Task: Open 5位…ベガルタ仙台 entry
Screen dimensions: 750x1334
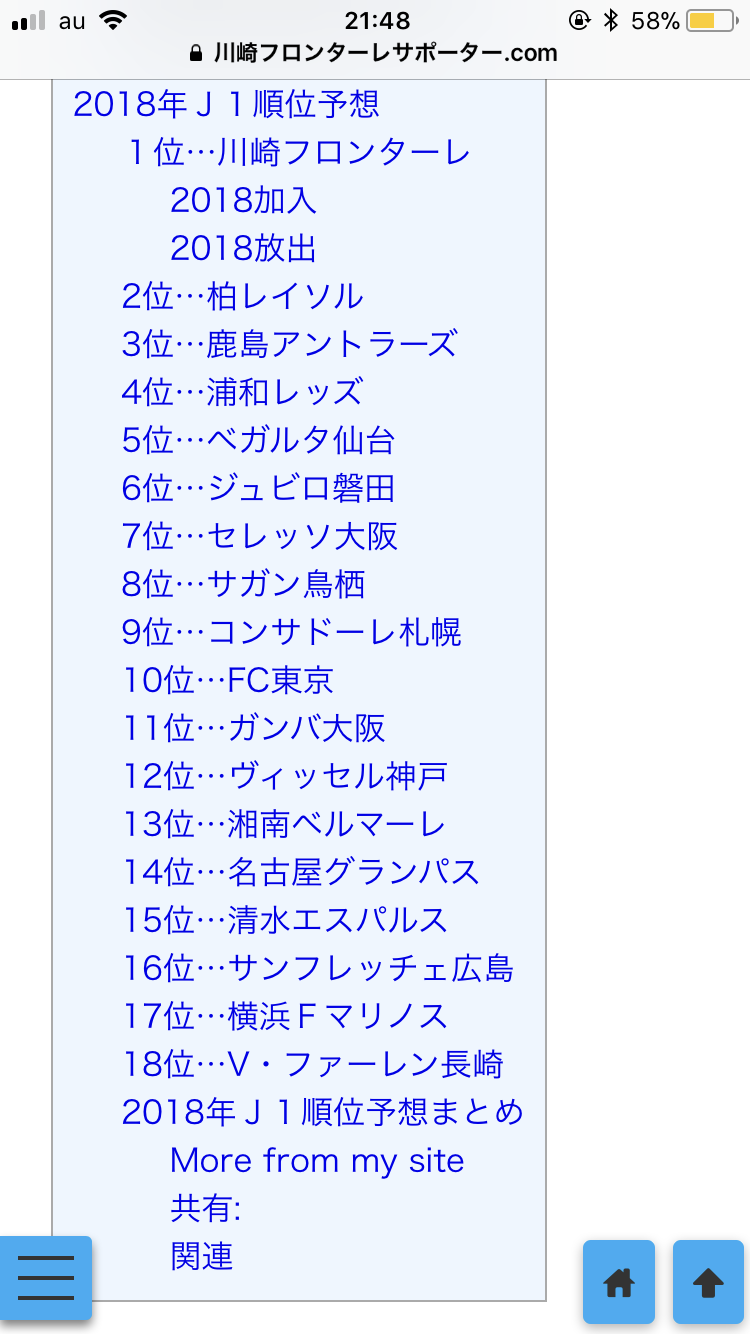Action: pyautogui.click(x=258, y=440)
